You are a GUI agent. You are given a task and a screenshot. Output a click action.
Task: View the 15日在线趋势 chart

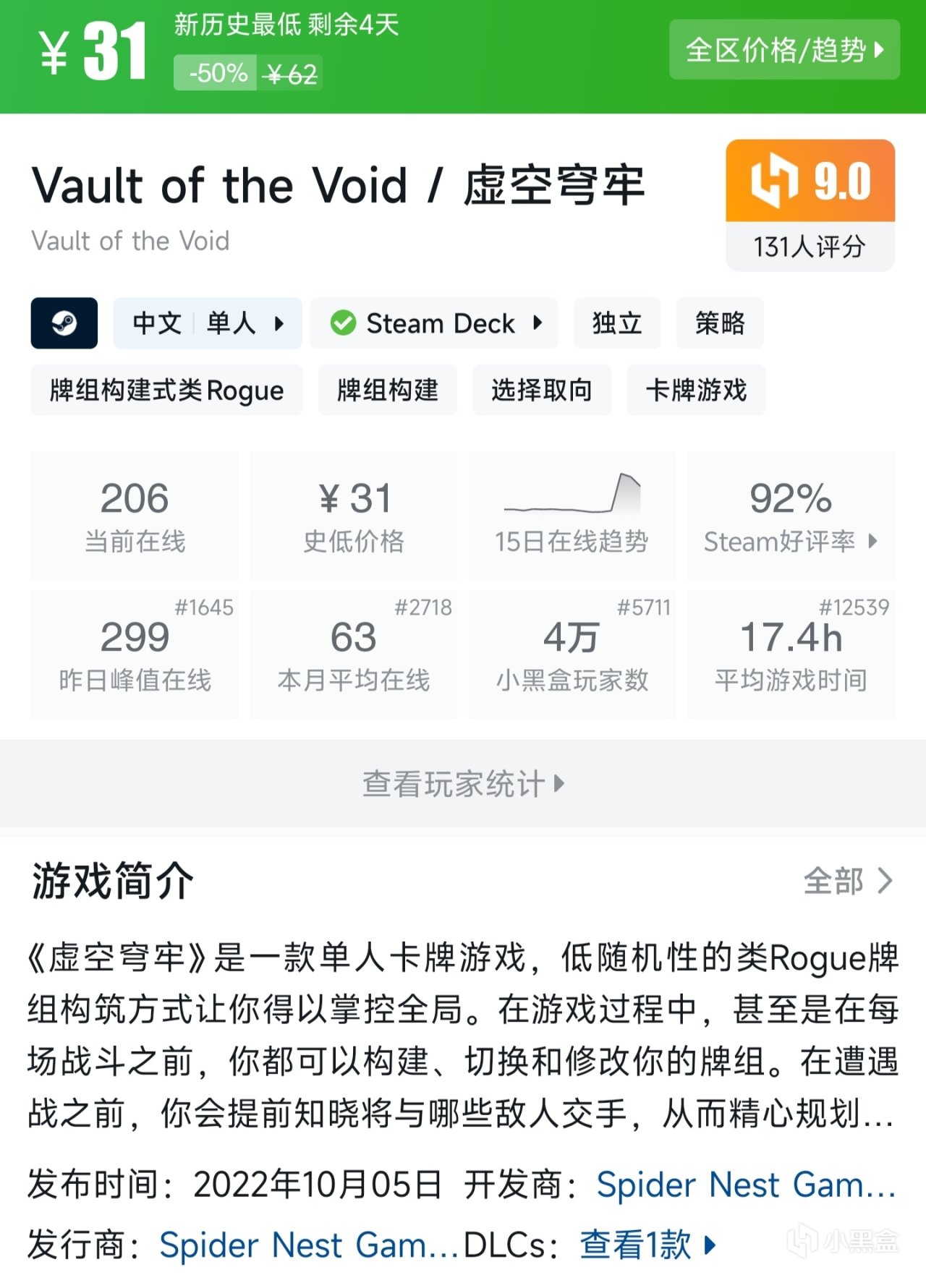[x=572, y=516]
